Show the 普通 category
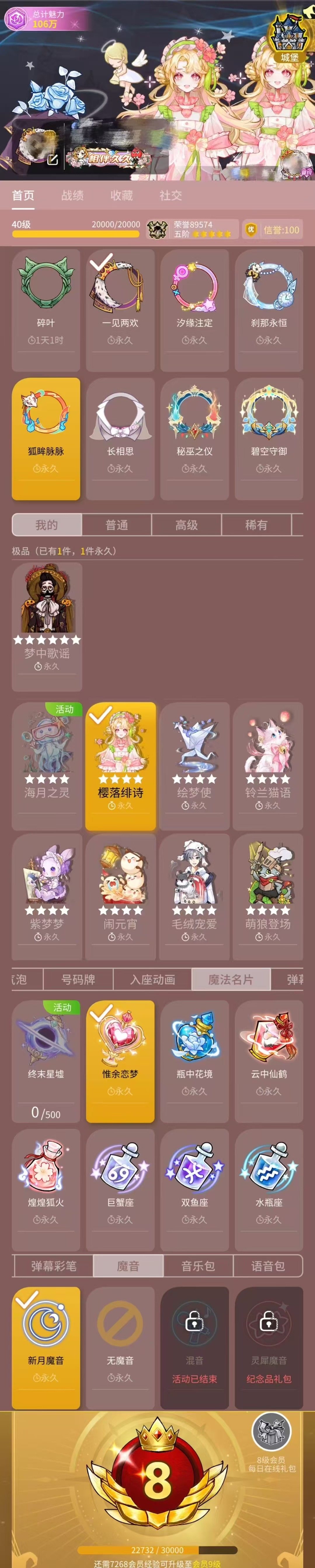This screenshot has height=1568, width=315. tap(117, 525)
